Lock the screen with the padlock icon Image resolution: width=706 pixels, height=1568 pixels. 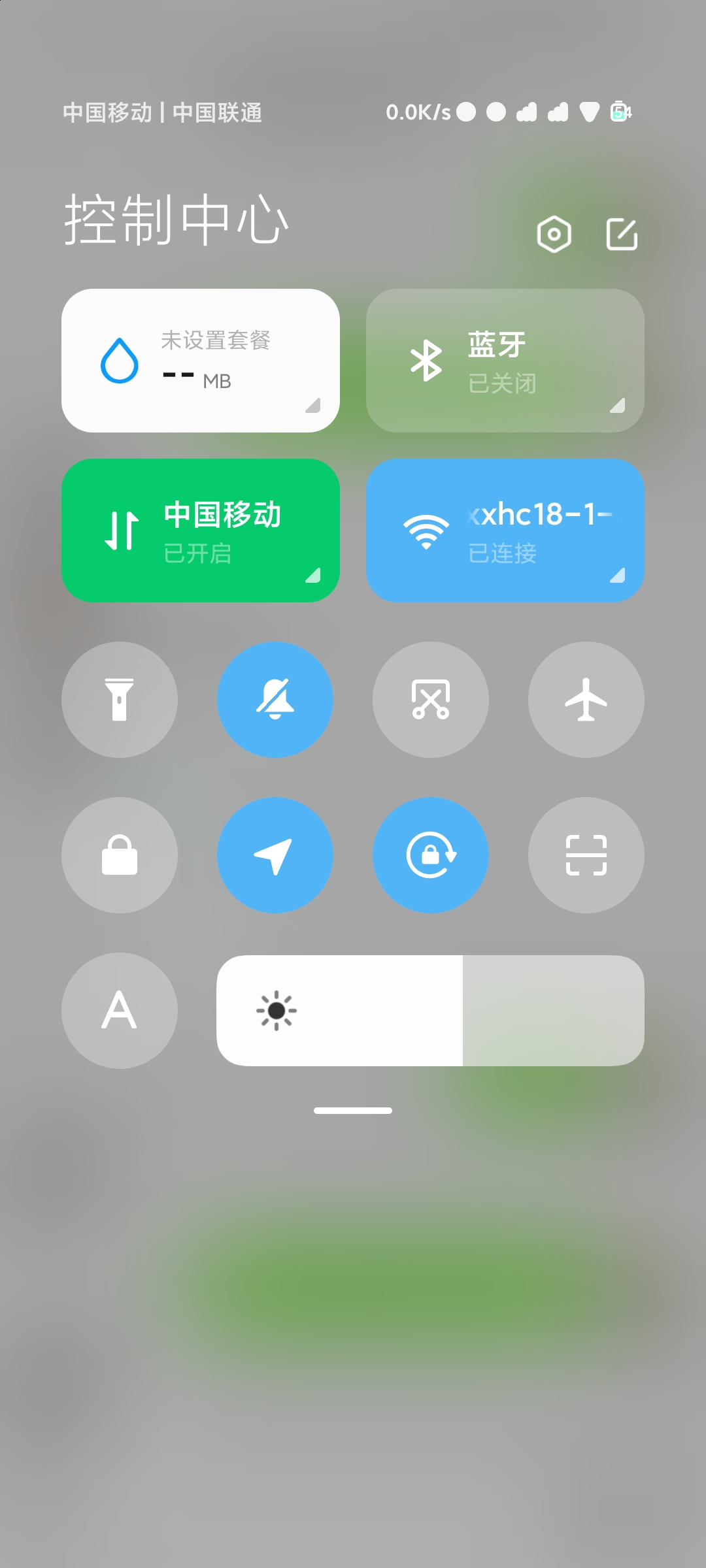pos(120,855)
